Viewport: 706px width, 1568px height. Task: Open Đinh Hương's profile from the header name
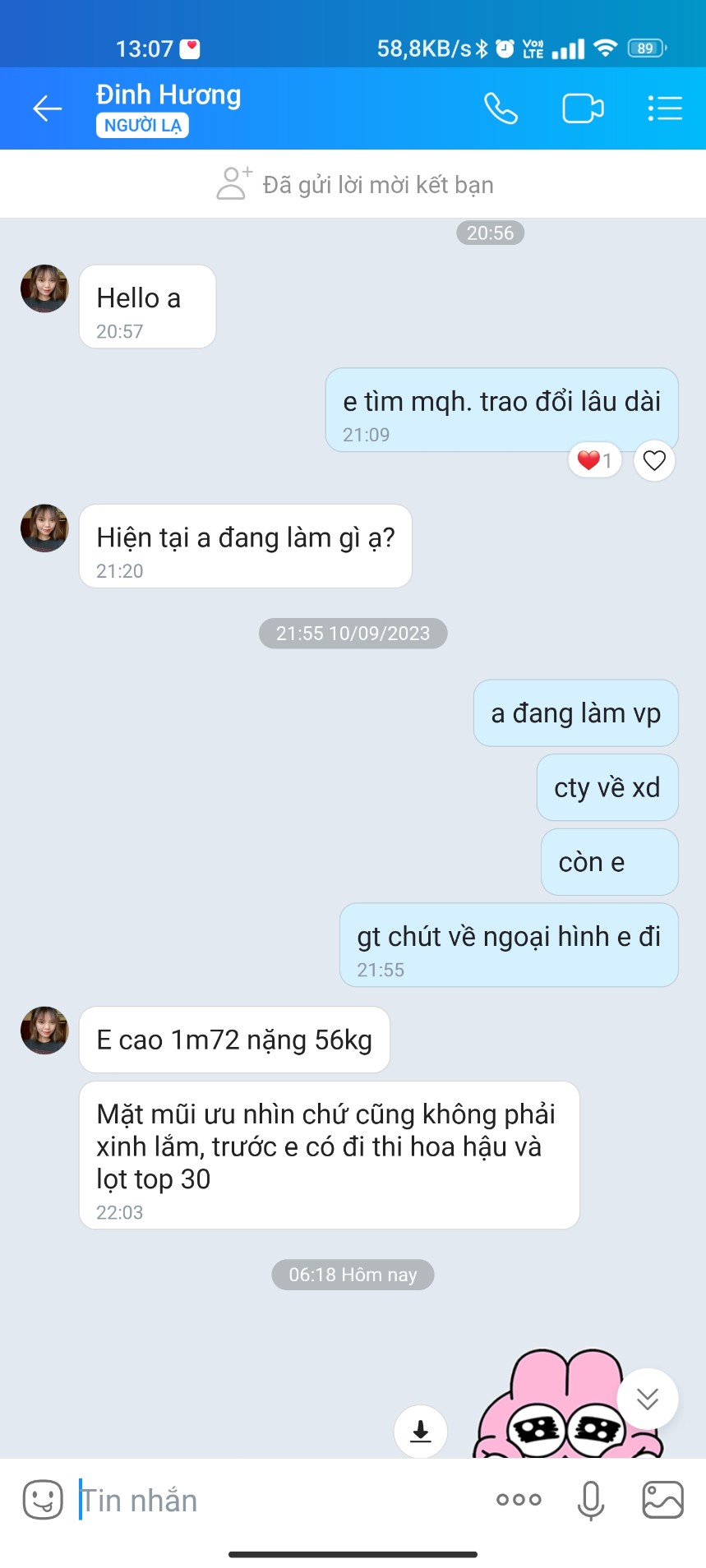168,95
